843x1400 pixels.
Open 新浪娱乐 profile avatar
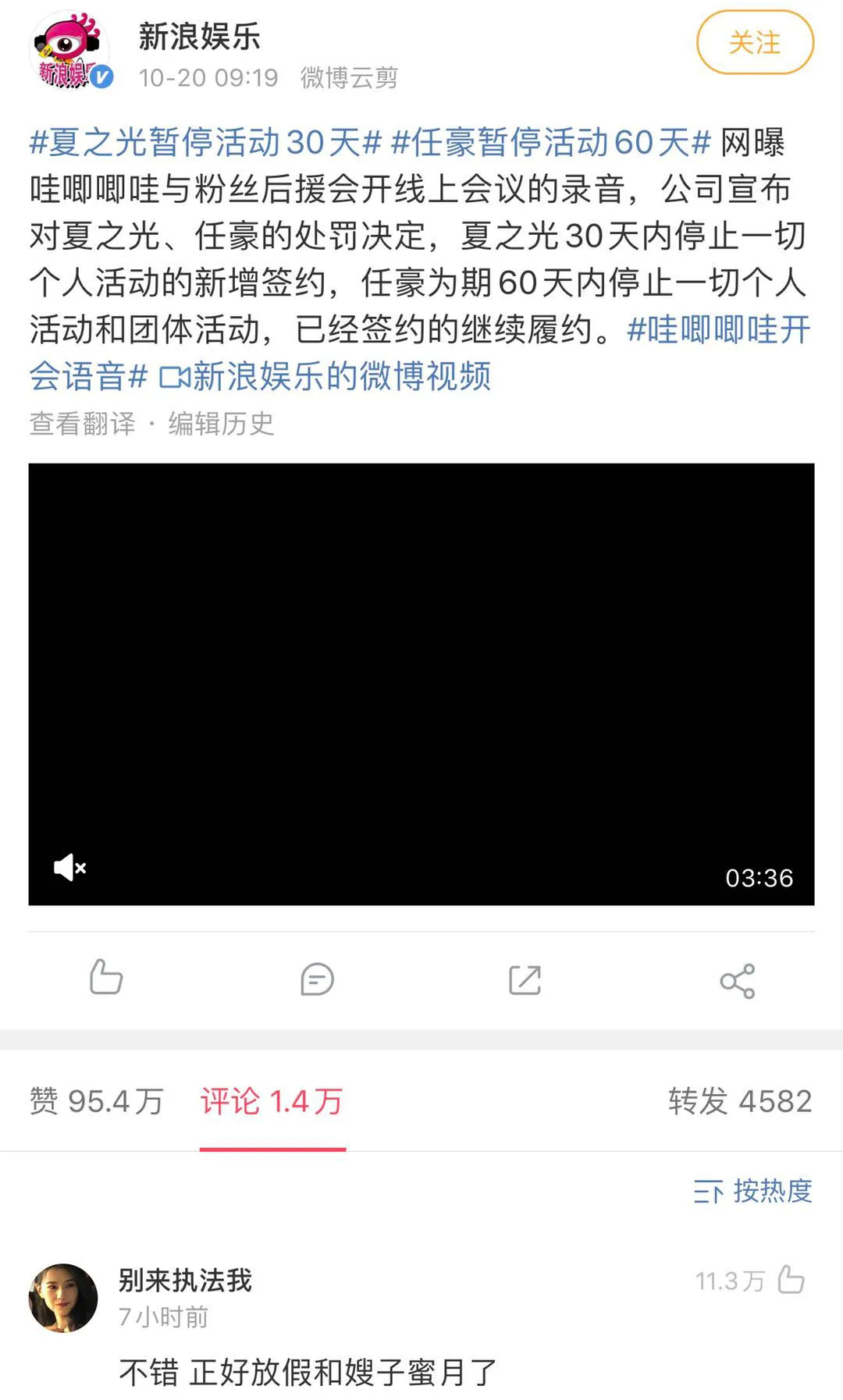[x=70, y=52]
